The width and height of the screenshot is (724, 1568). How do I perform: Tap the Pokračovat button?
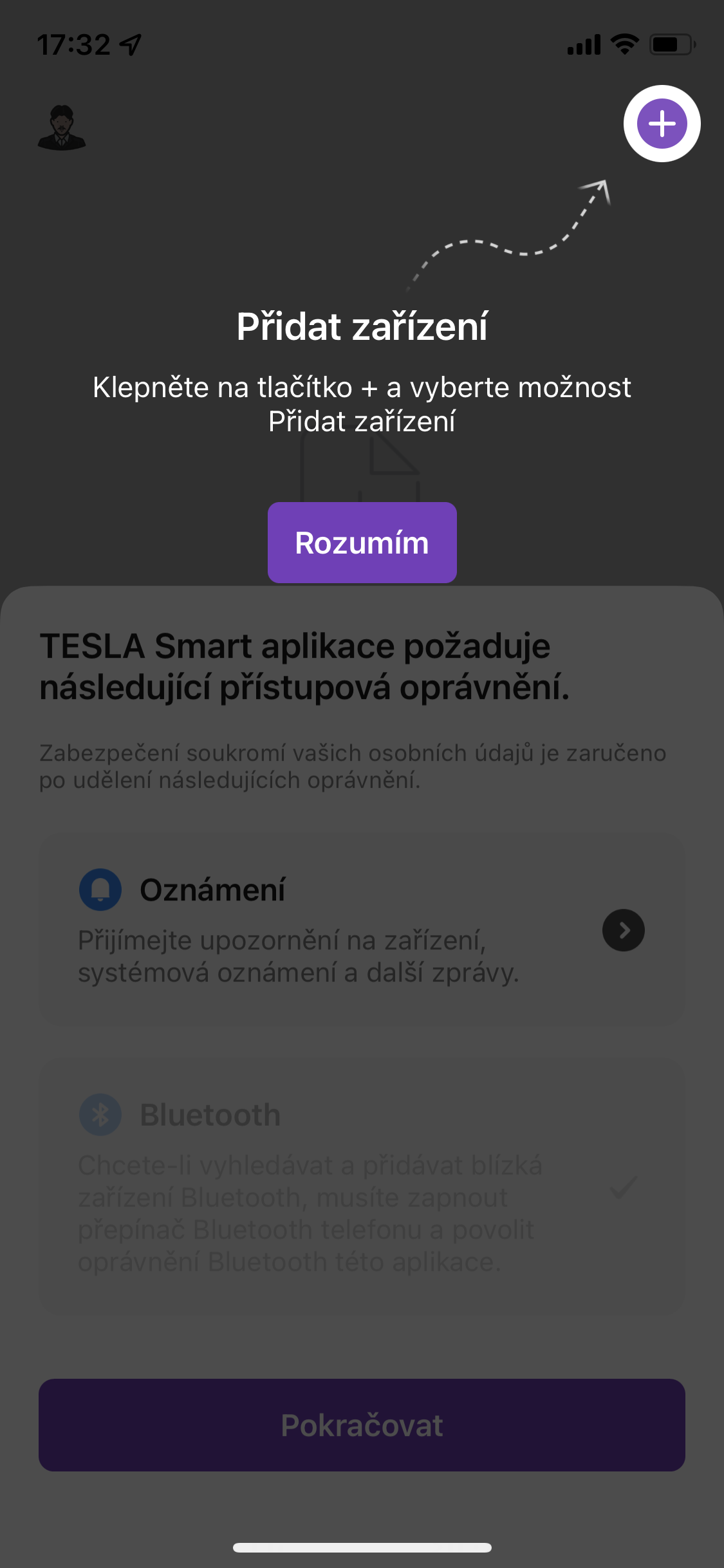(x=362, y=1425)
